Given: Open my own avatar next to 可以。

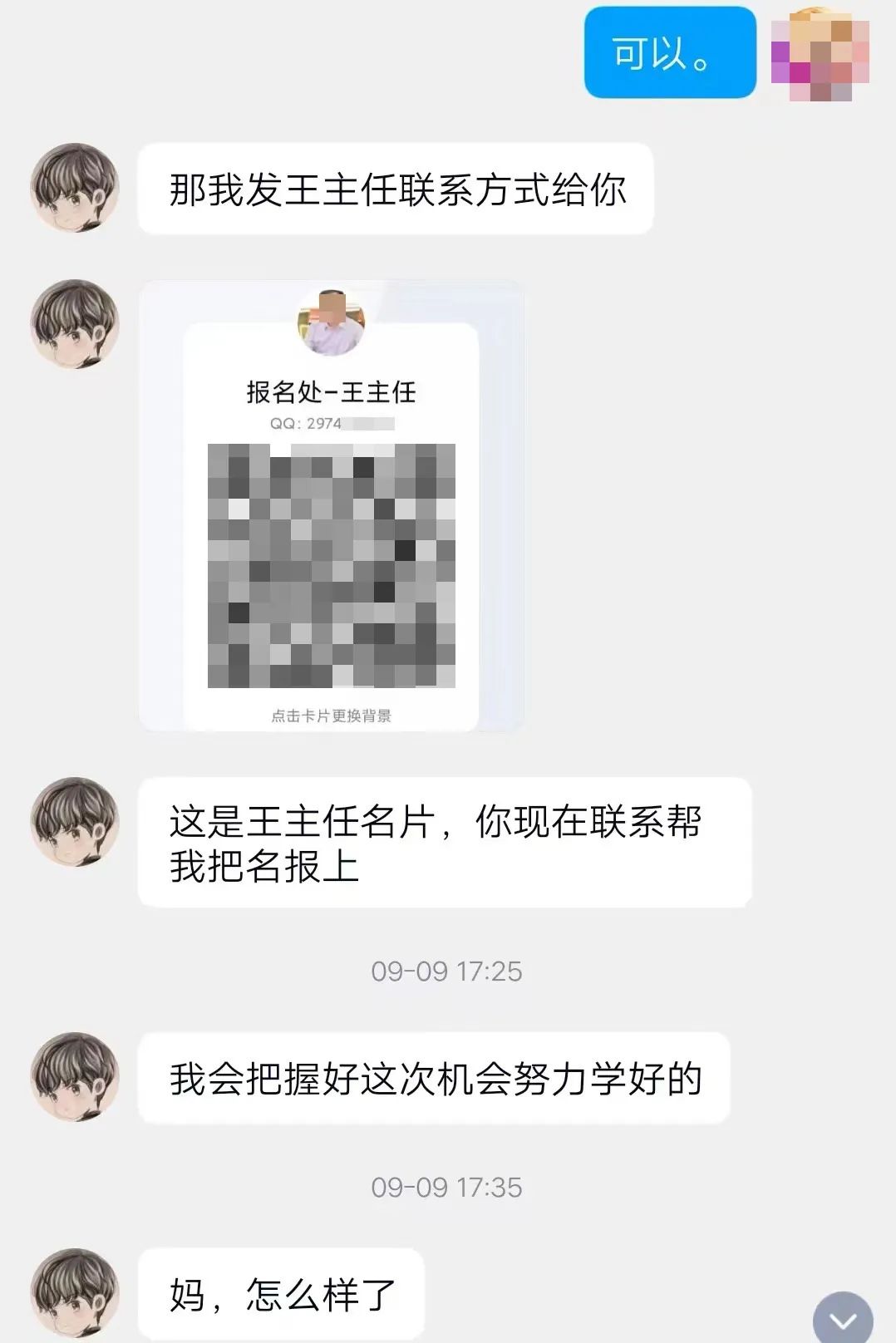Looking at the screenshot, I should [x=820, y=53].
